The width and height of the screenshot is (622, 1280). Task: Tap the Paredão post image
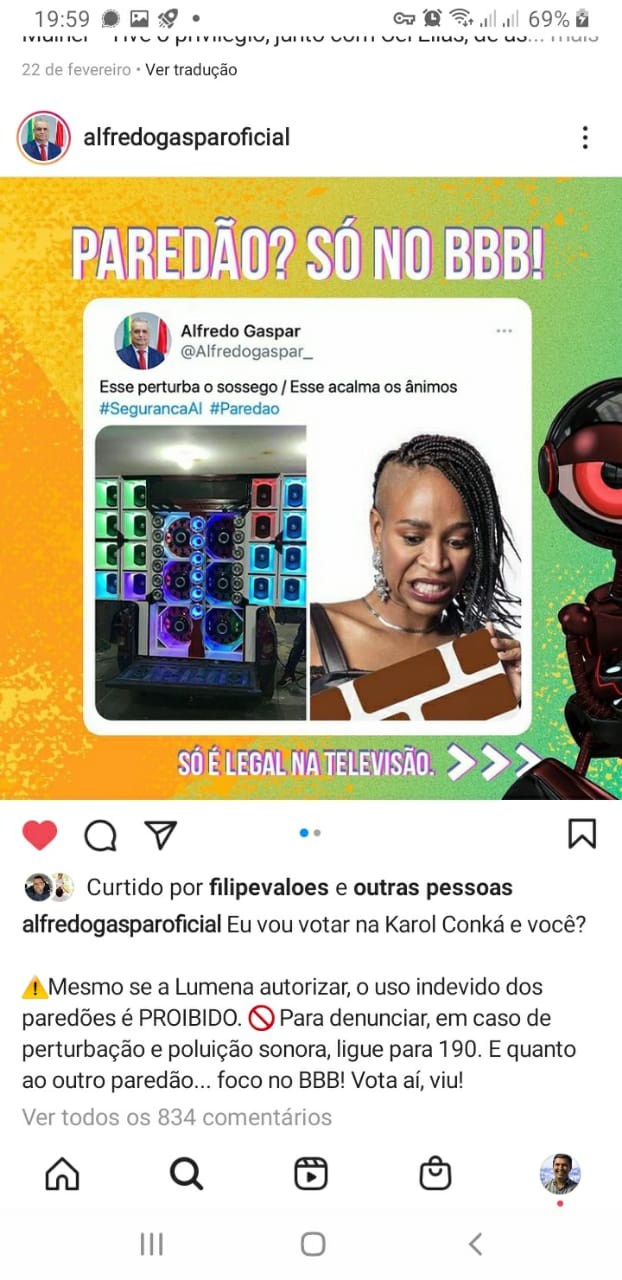311,488
